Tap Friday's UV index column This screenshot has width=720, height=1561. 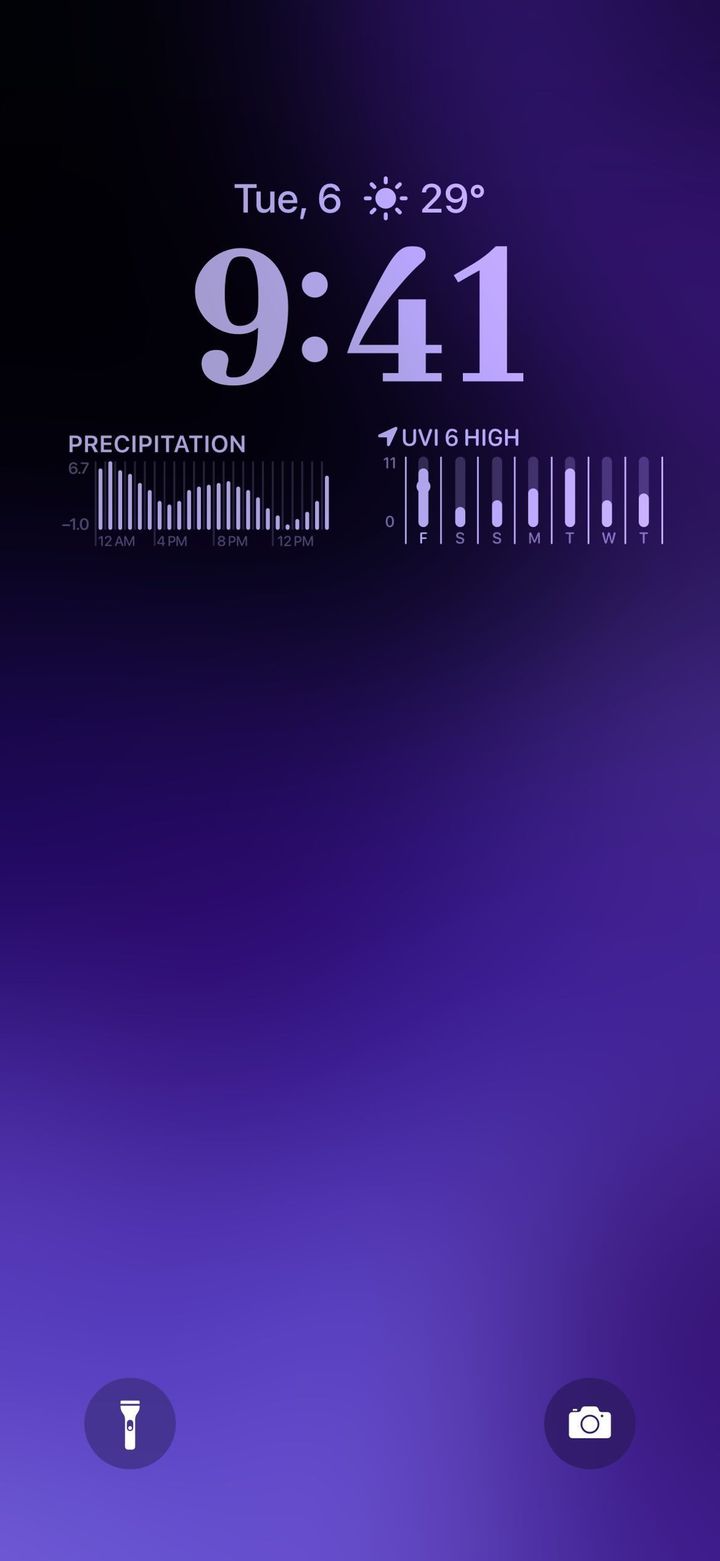(x=423, y=495)
